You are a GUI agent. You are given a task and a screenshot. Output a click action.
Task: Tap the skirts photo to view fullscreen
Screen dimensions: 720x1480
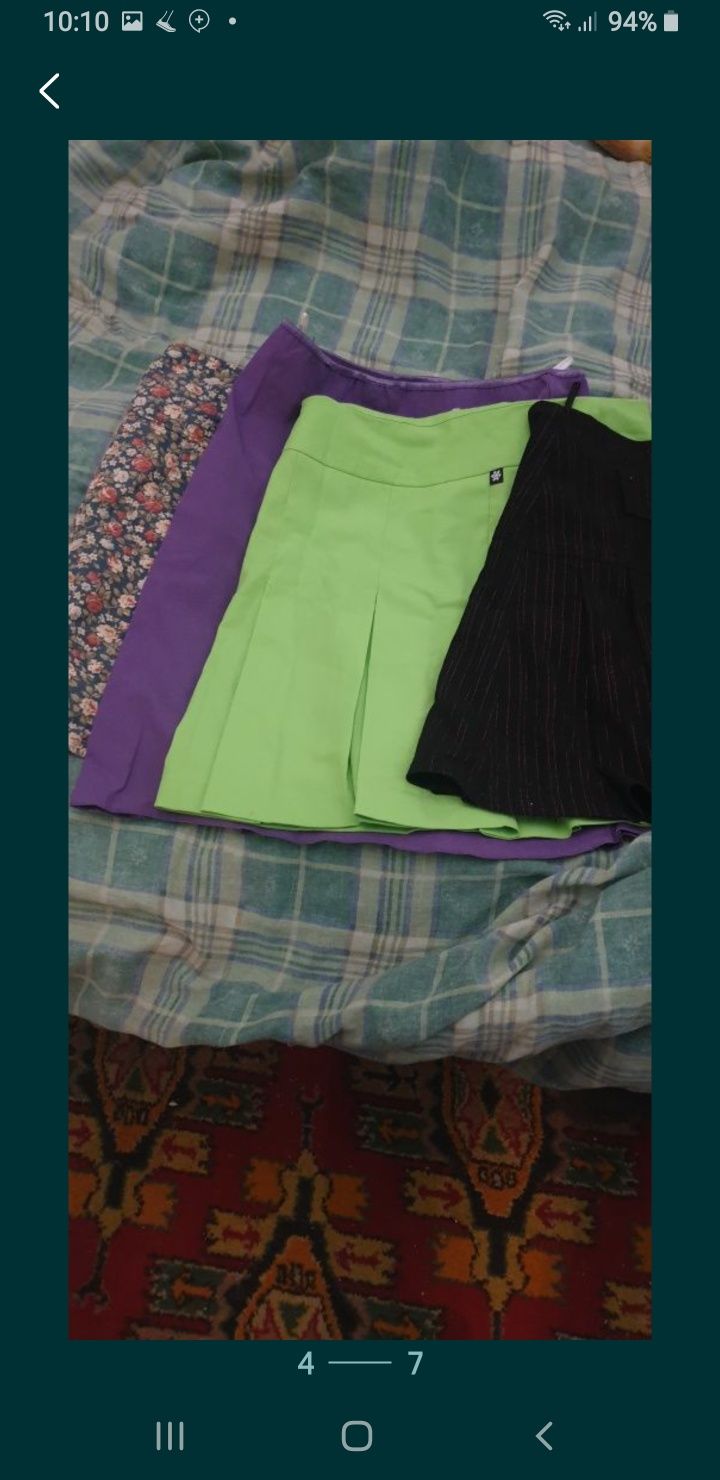pyautogui.click(x=360, y=740)
